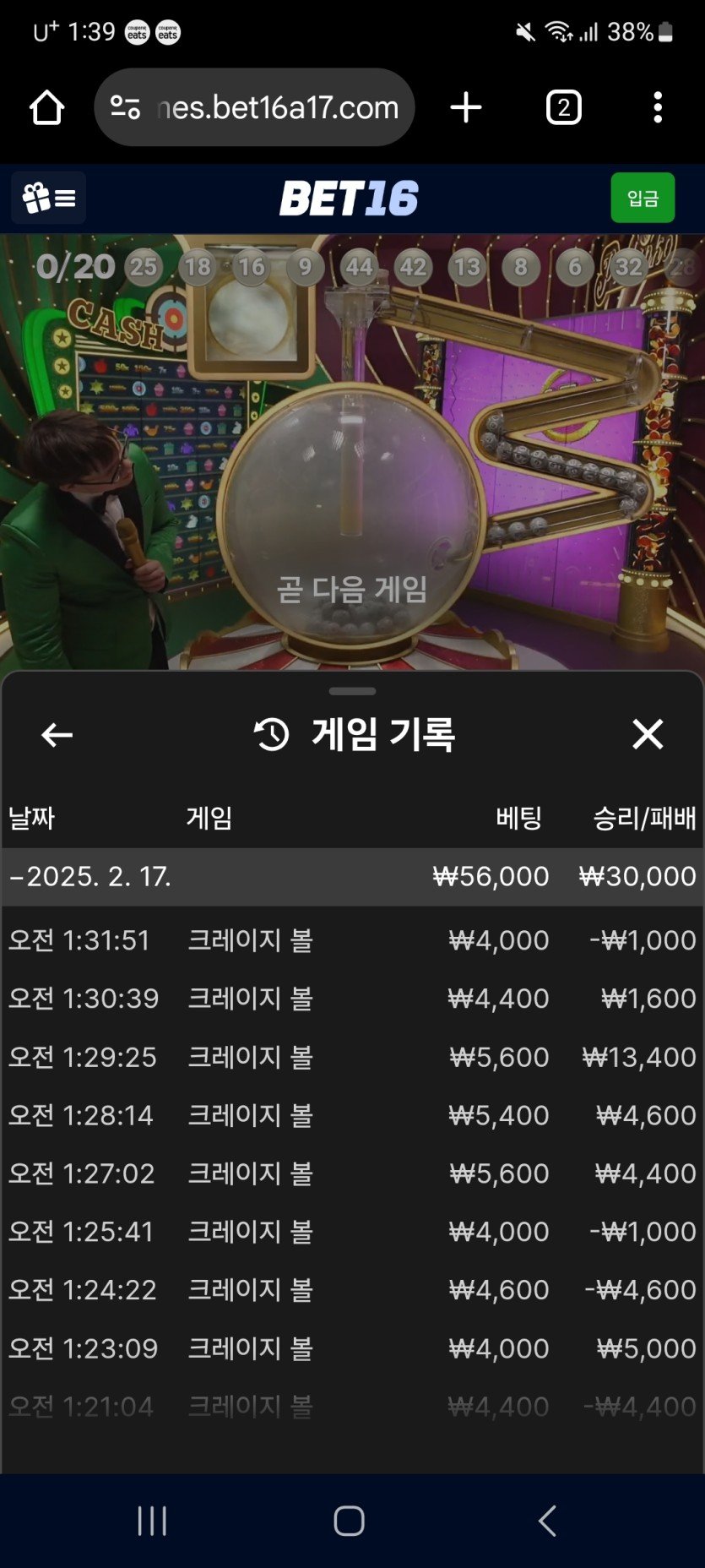The image size is (705, 1568).
Task: Open the 오전 1:30:39 game record
Action: (351, 999)
